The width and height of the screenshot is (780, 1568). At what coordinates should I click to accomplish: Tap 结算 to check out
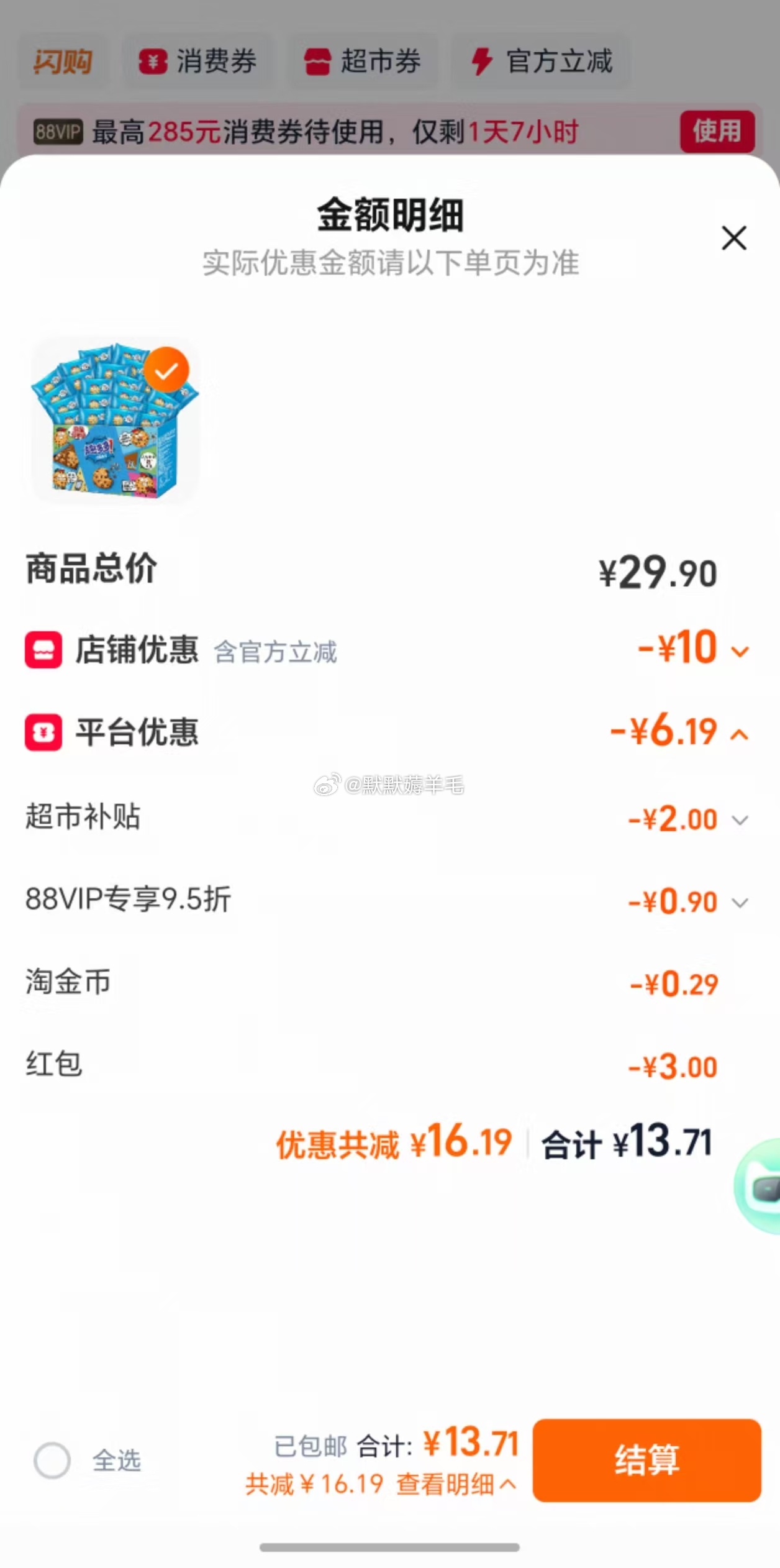click(x=646, y=1459)
